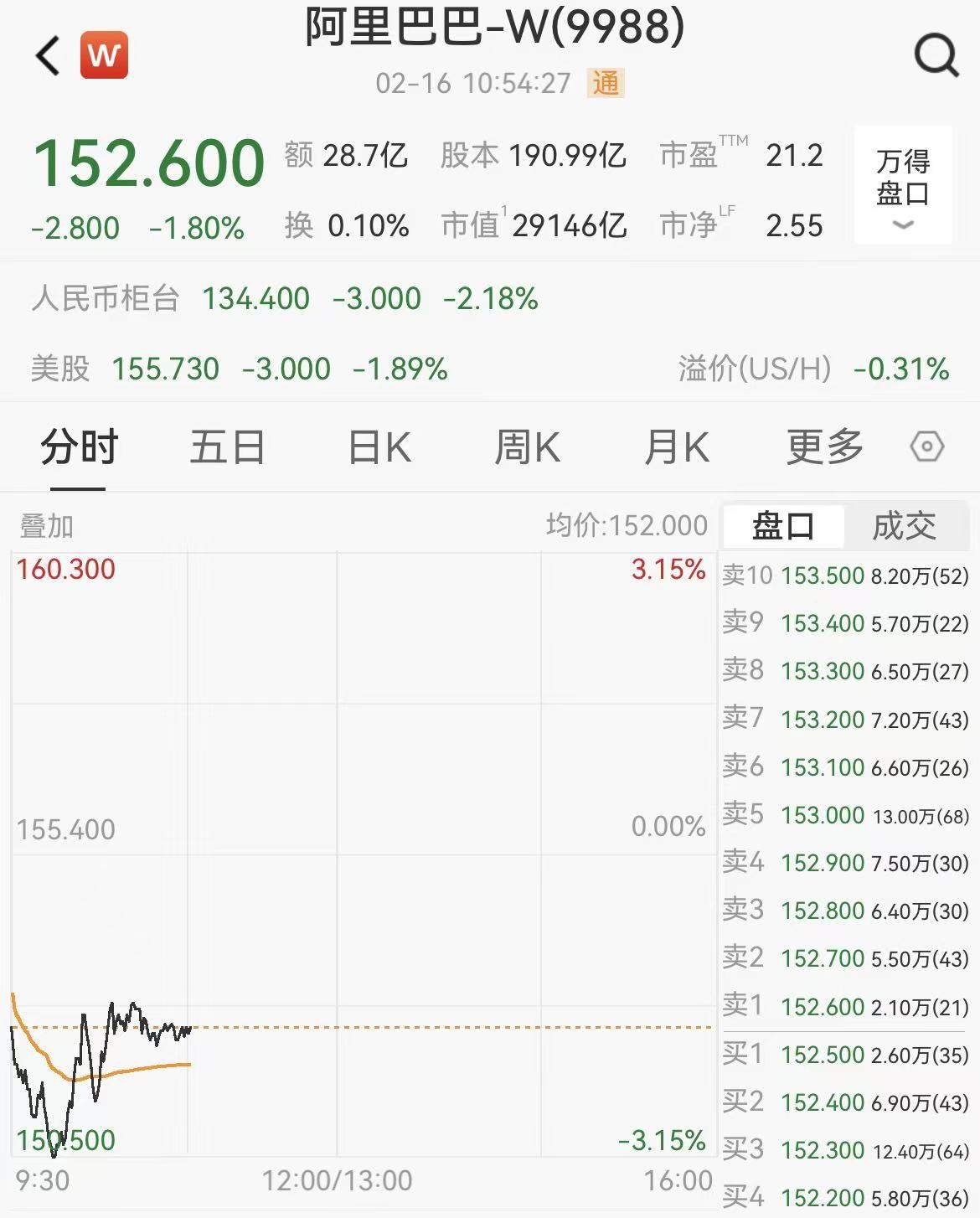The width and height of the screenshot is (980, 1218).
Task: Open the 更多 chart options
Action: [824, 446]
